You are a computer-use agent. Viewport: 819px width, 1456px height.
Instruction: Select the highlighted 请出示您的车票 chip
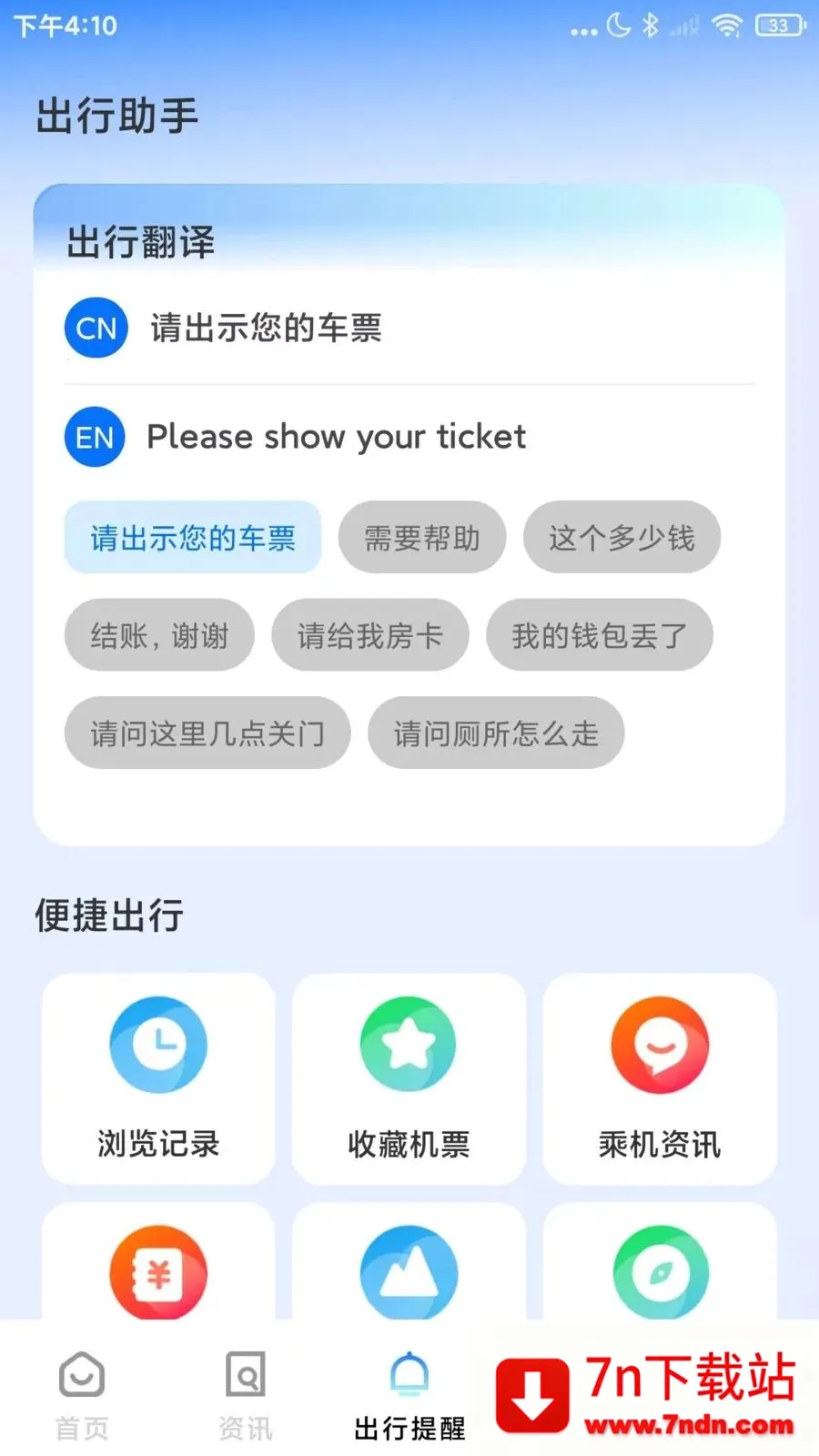pos(192,538)
